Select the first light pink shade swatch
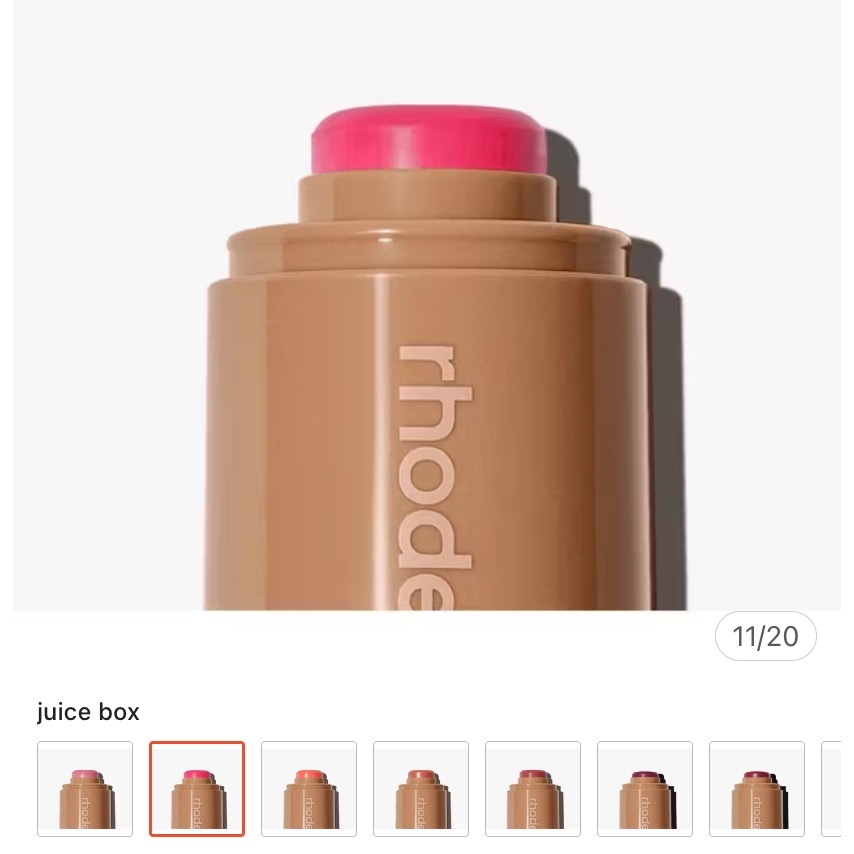This screenshot has width=854, height=854. point(85,788)
